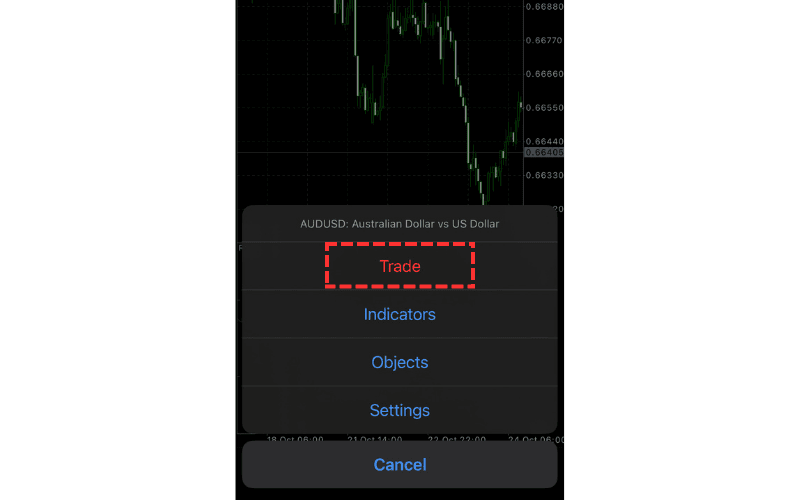Viewport: 800px width, 500px height.
Task: Select Trade from the action sheet
Action: [400, 267]
